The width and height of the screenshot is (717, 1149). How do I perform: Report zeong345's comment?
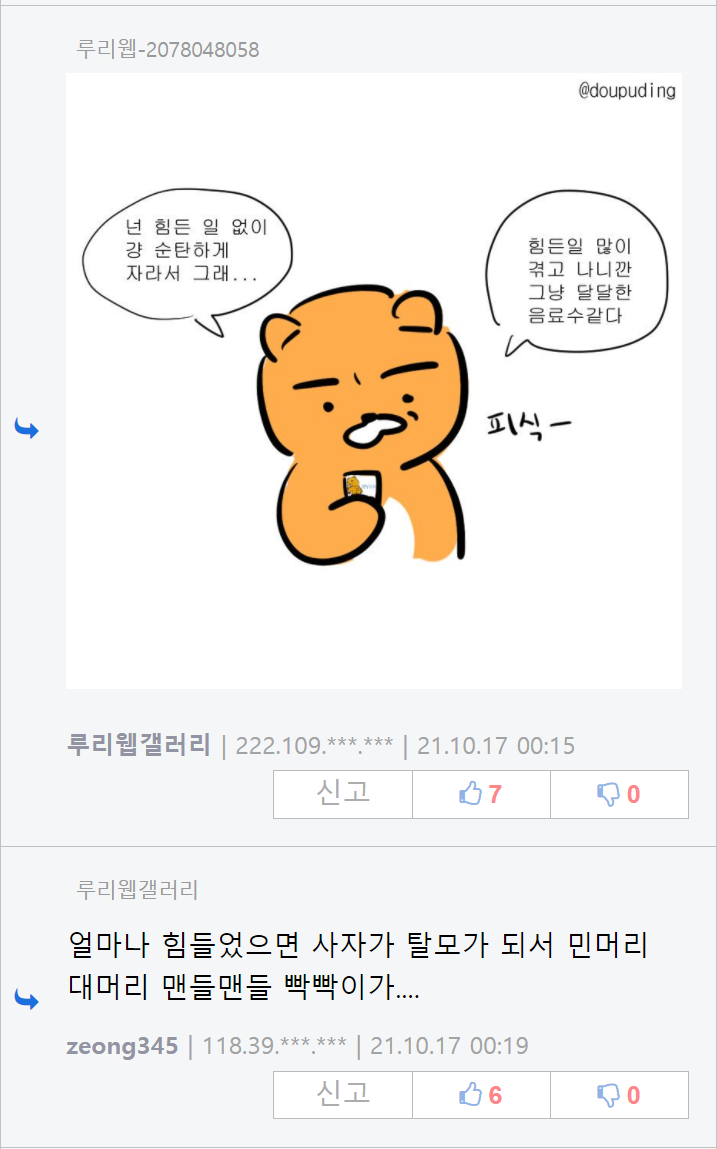point(343,1094)
